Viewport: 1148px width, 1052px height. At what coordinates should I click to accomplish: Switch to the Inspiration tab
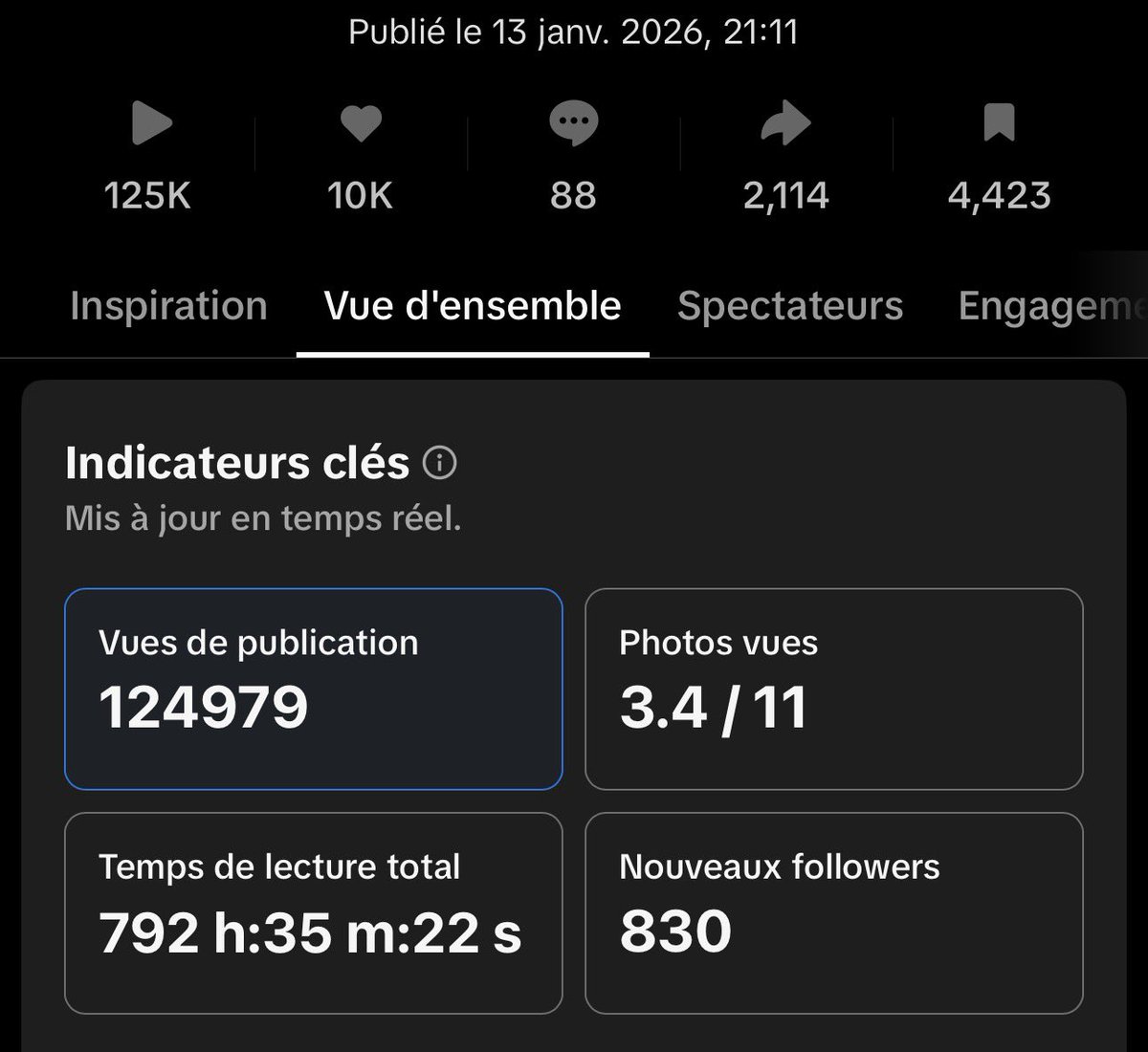pyautogui.click(x=168, y=306)
